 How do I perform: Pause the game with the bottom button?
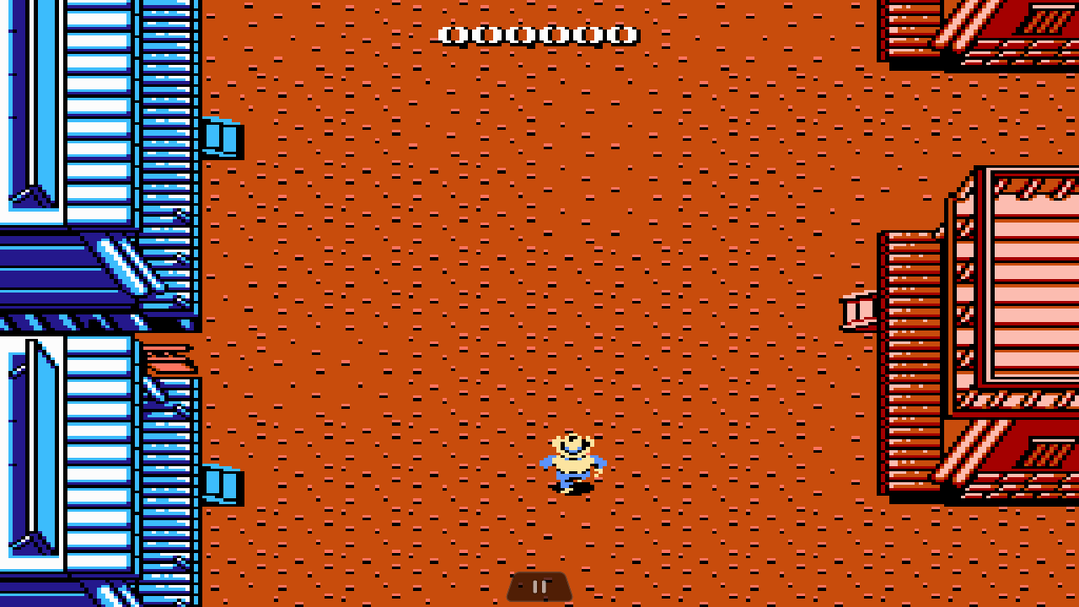539,587
